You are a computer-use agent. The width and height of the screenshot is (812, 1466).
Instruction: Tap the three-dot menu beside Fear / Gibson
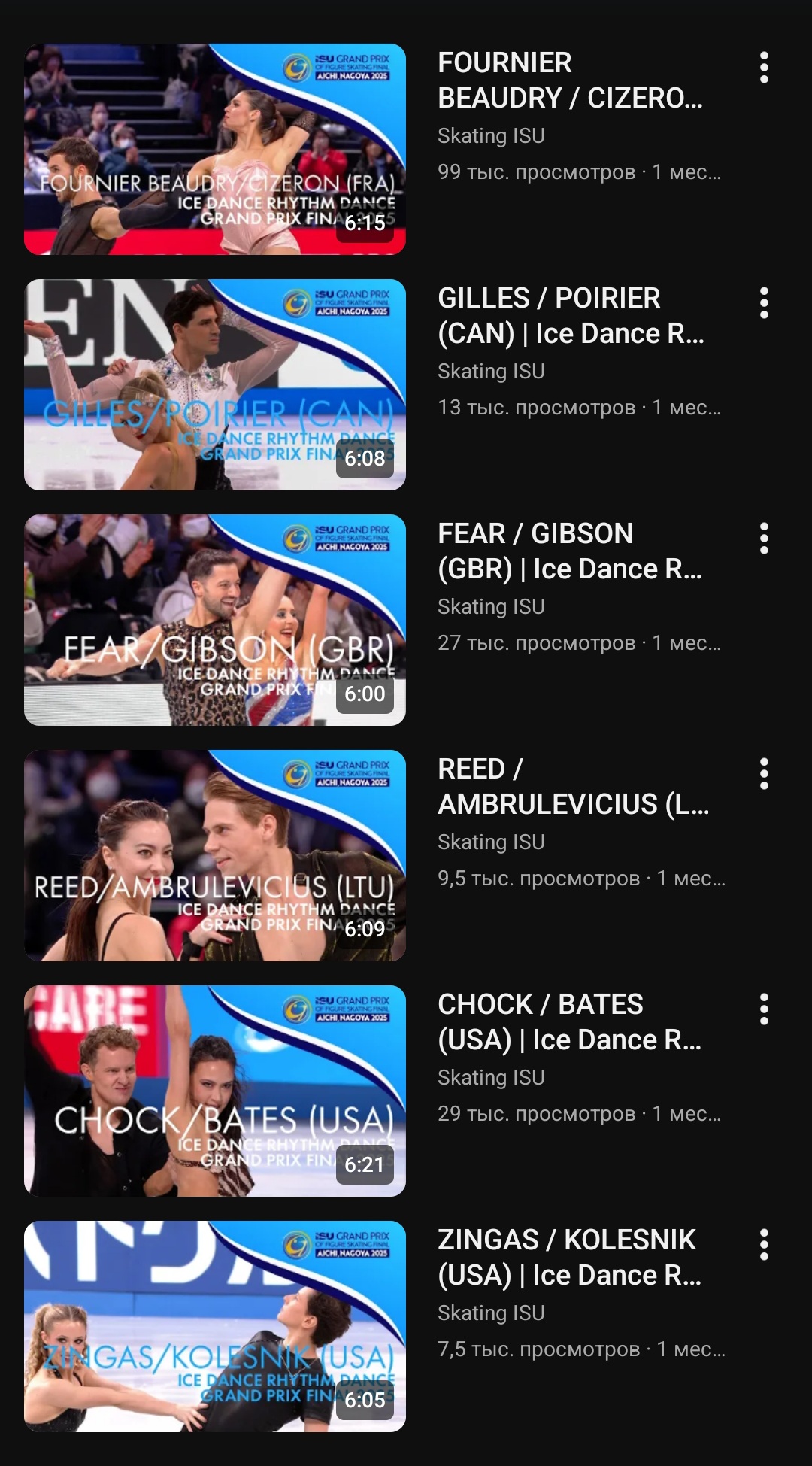point(764,539)
